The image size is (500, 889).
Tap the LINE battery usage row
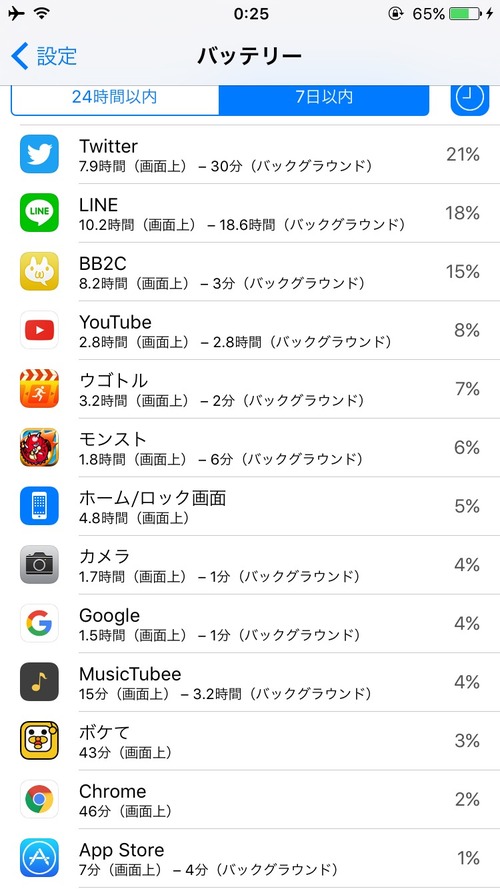tap(250, 213)
